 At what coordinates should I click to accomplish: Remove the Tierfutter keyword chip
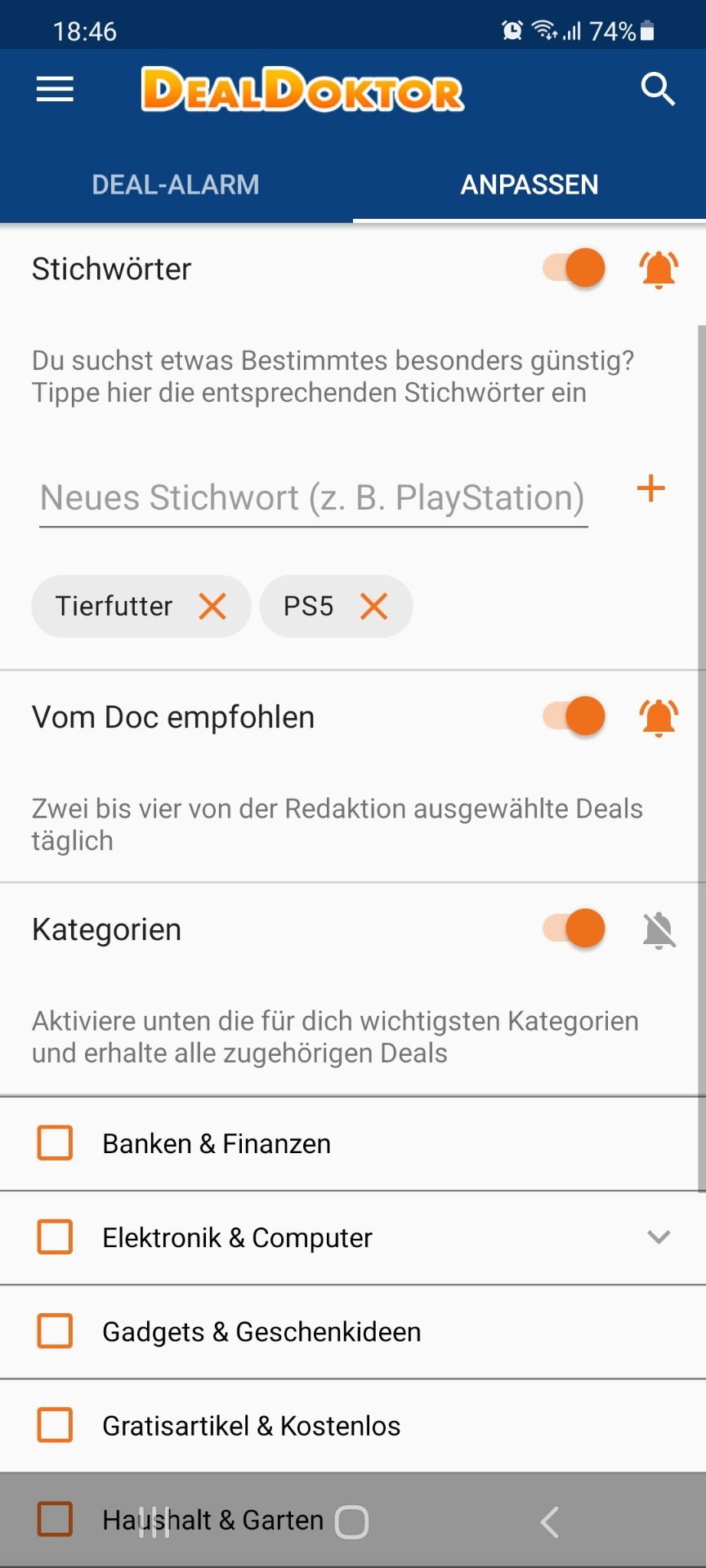click(212, 606)
